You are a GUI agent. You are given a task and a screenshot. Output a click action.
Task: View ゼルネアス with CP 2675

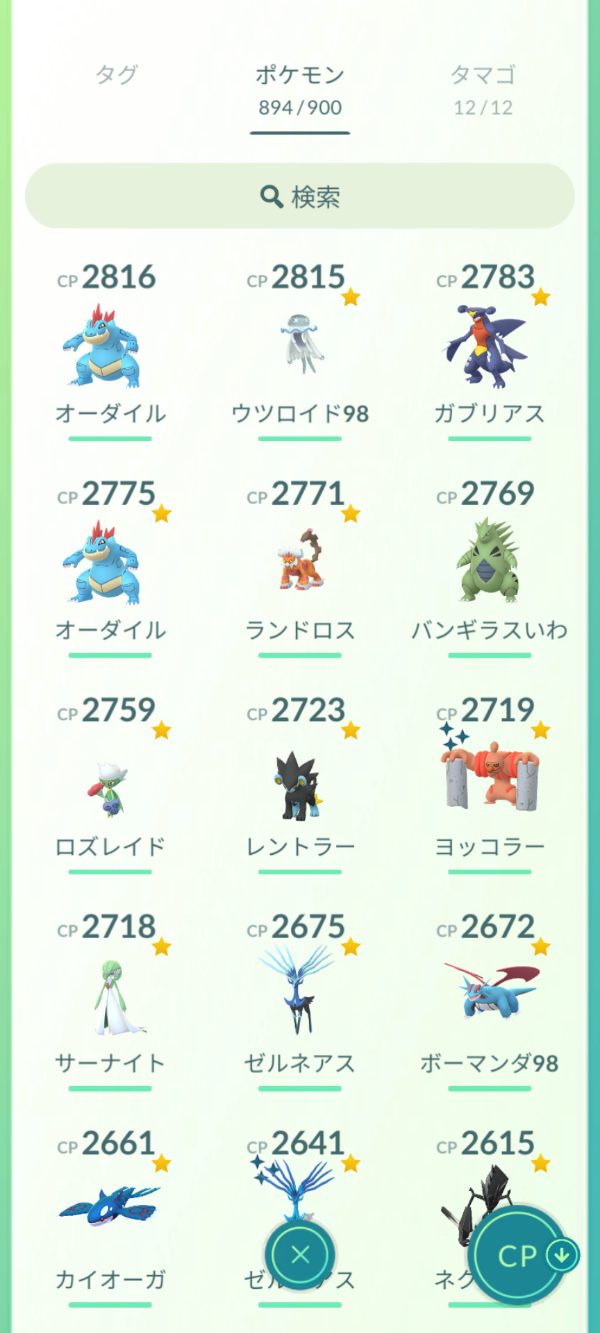click(x=300, y=998)
